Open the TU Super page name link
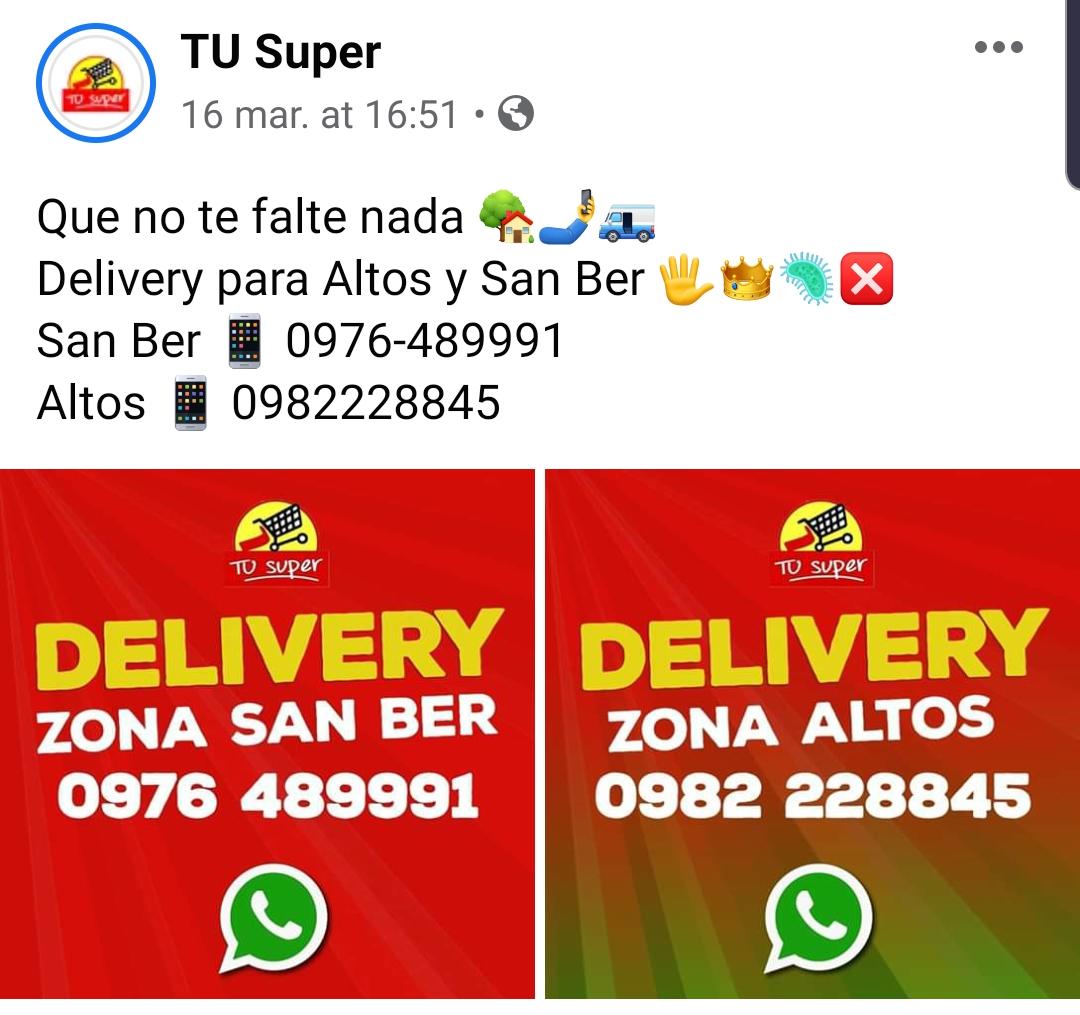 (x=280, y=52)
